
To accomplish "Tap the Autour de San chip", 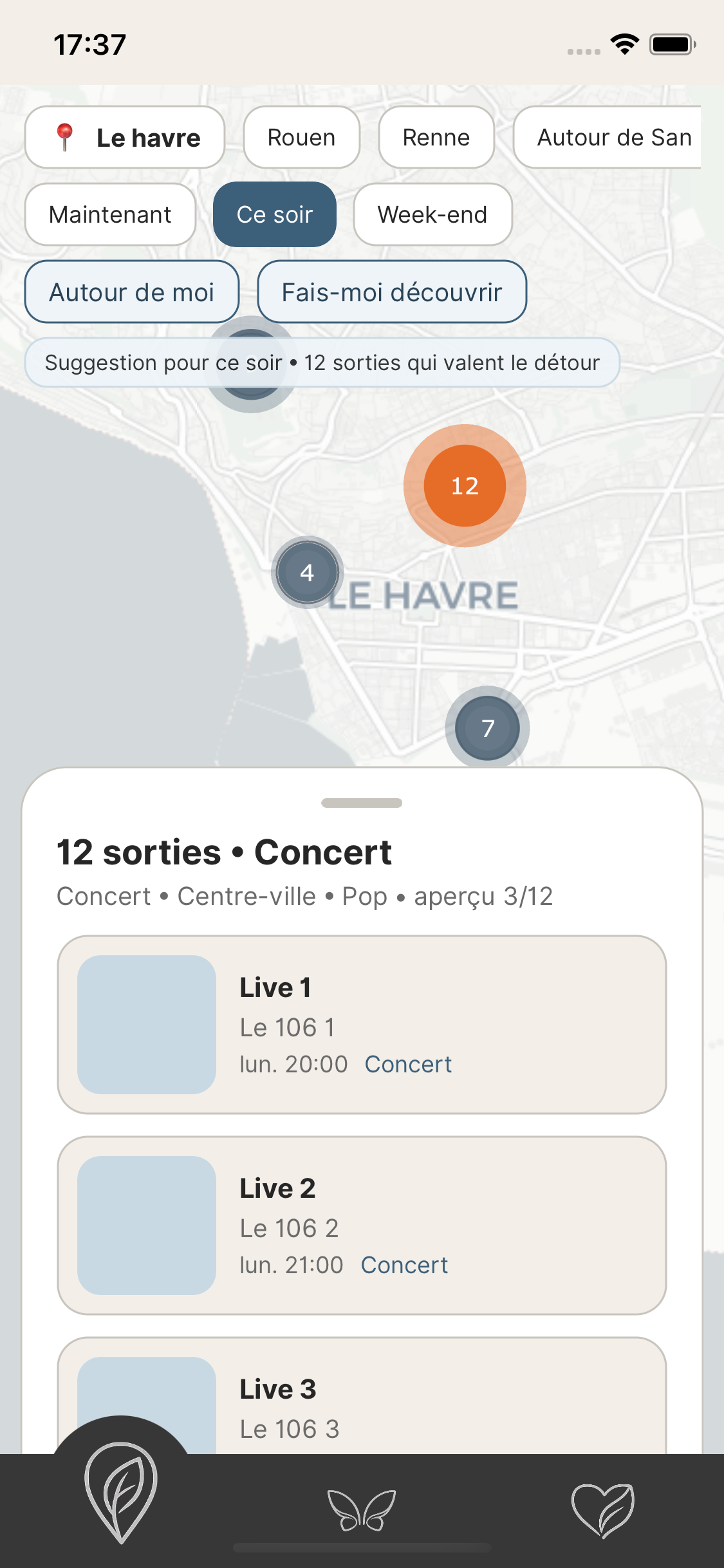I will click(608, 138).
